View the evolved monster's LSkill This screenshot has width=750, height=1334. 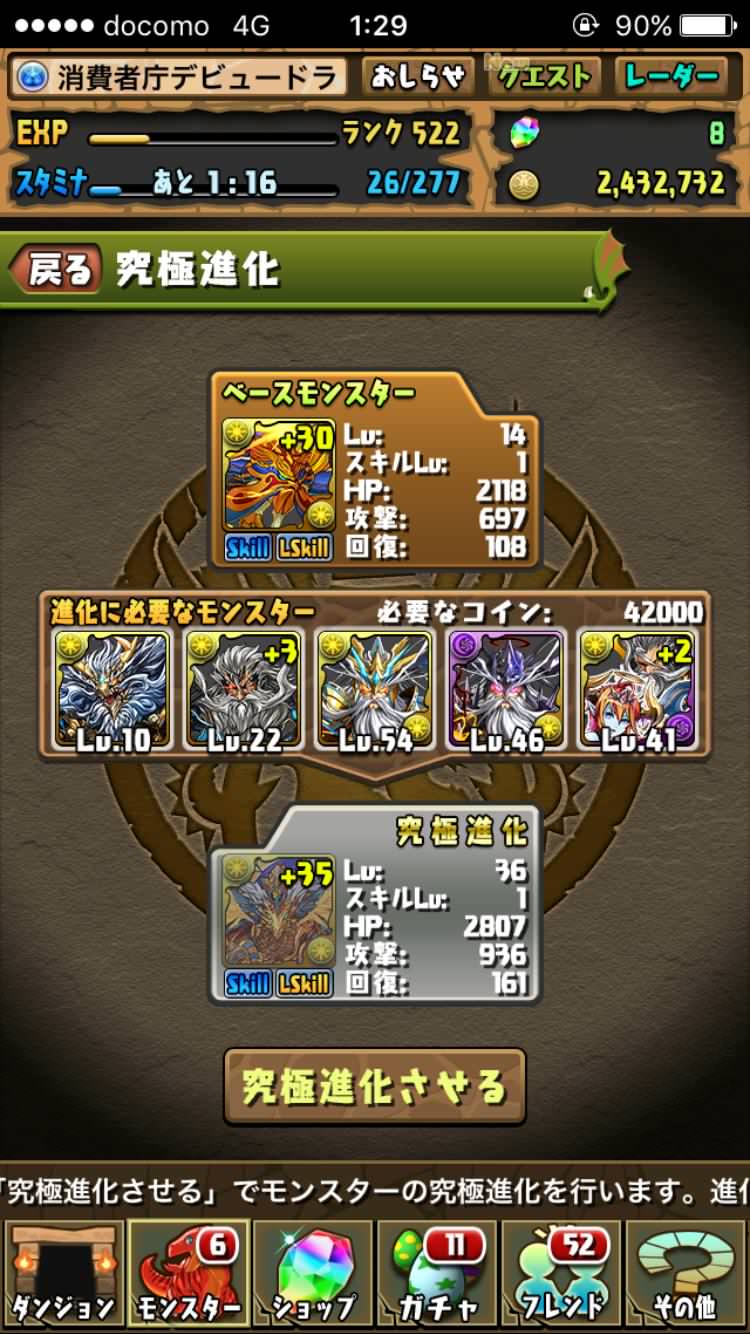(303, 984)
